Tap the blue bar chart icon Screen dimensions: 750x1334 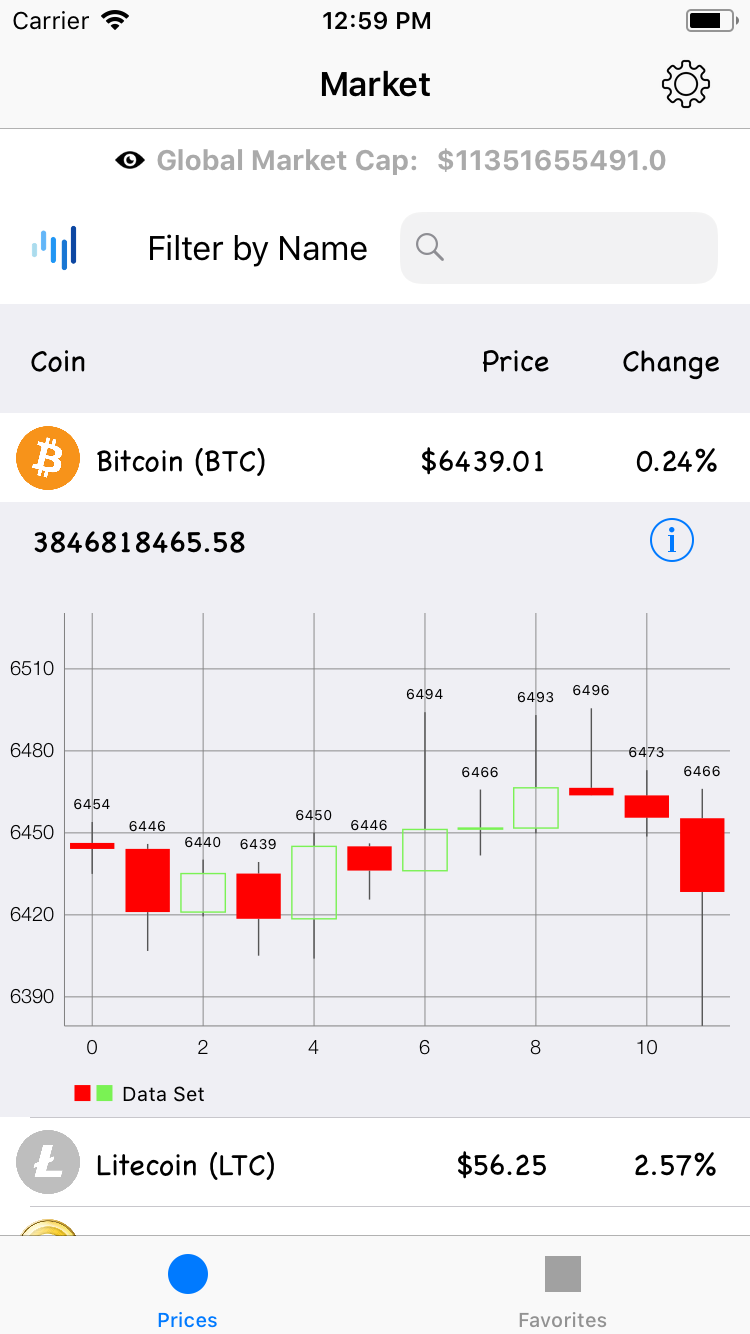(54, 248)
